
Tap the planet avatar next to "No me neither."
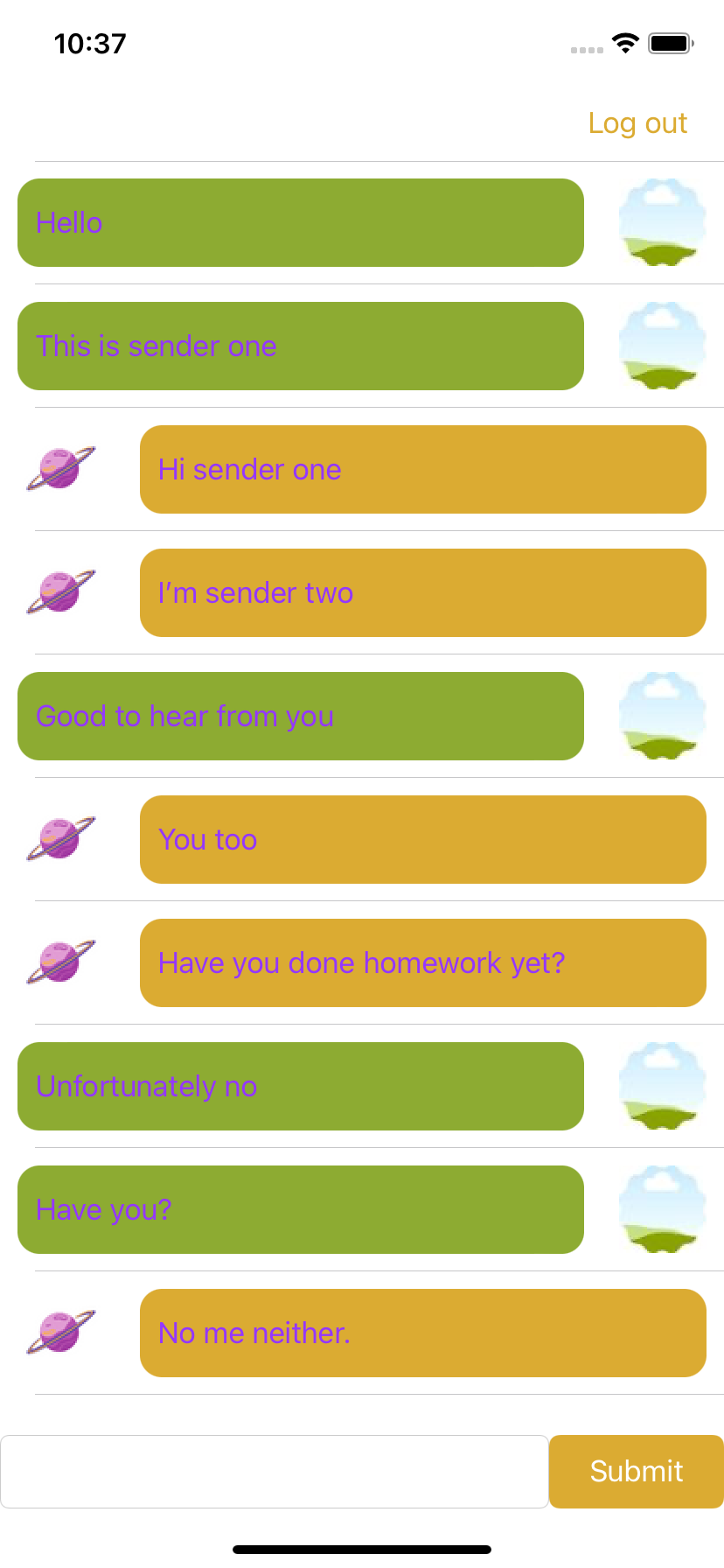click(61, 1333)
